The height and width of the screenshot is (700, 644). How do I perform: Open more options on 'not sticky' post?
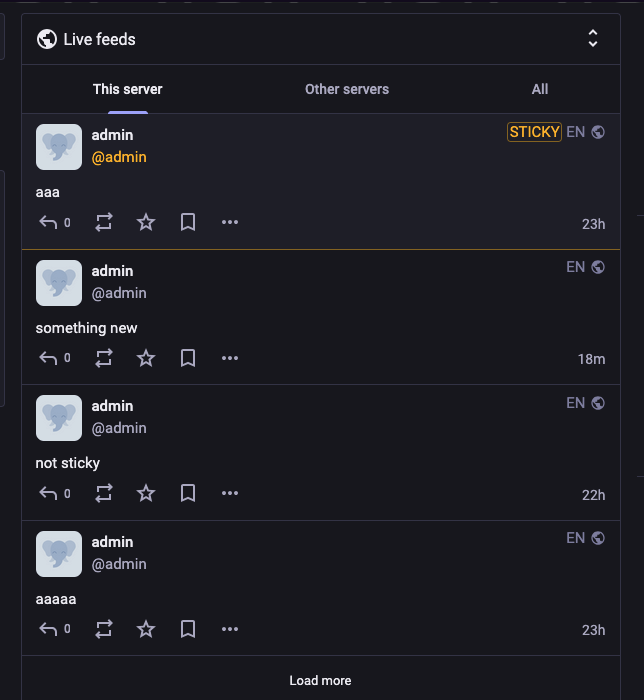pos(230,493)
